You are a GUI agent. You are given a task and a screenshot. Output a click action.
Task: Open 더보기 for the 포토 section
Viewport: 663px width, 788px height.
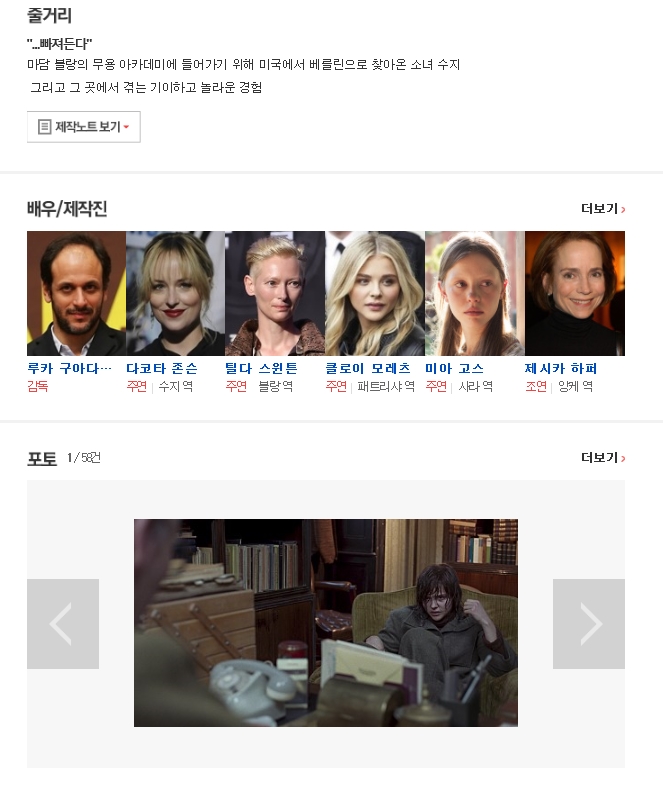tap(603, 457)
